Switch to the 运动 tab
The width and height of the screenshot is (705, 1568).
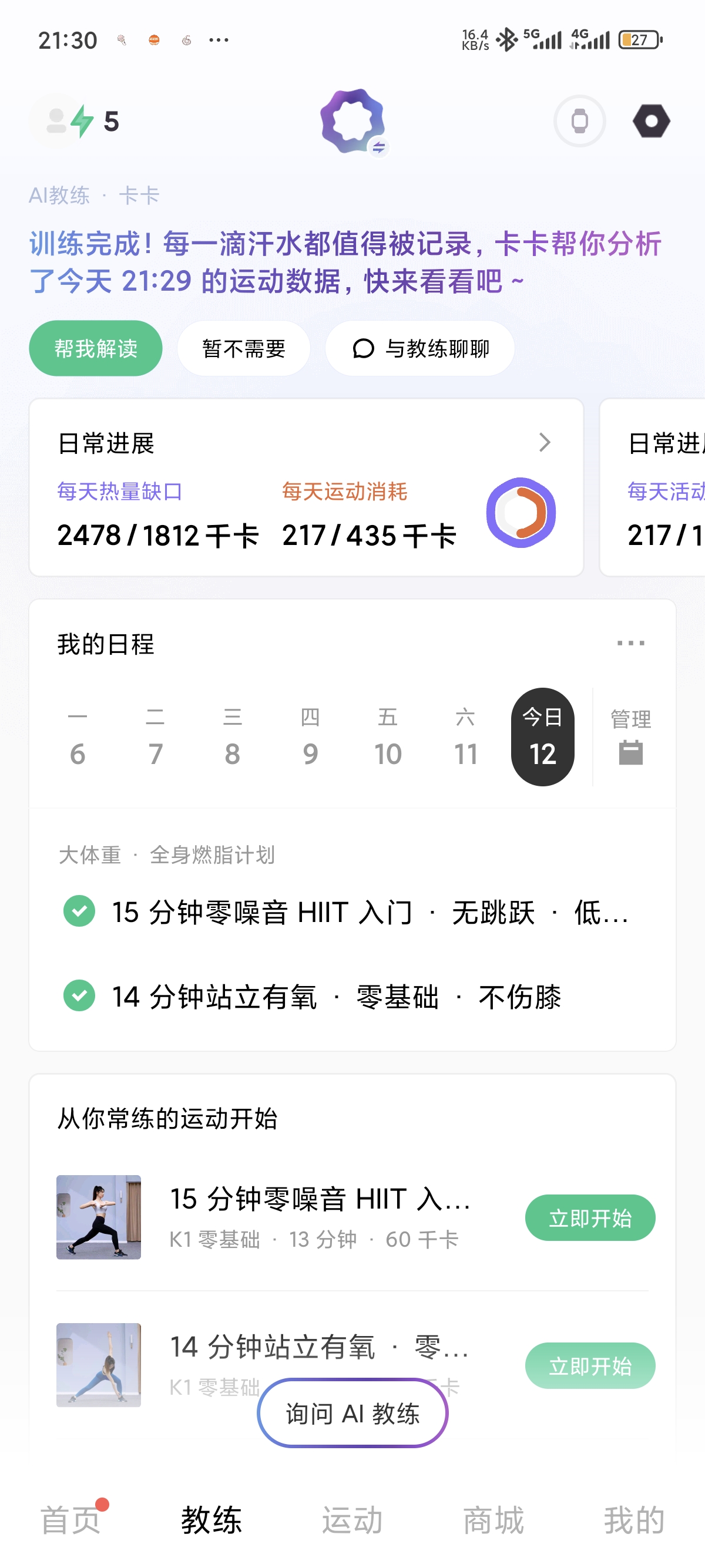pos(352,1519)
